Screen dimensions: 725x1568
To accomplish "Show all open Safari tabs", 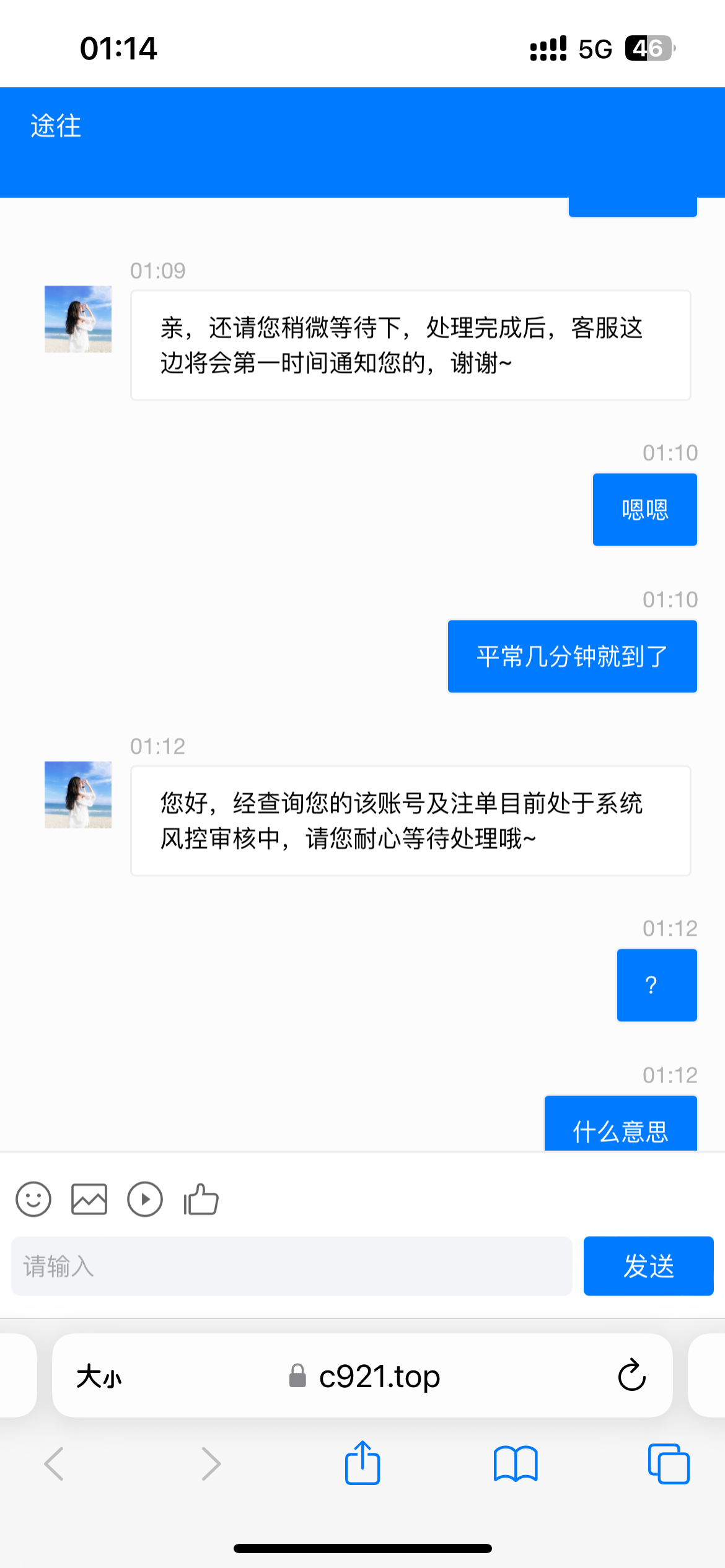I will point(668,1464).
